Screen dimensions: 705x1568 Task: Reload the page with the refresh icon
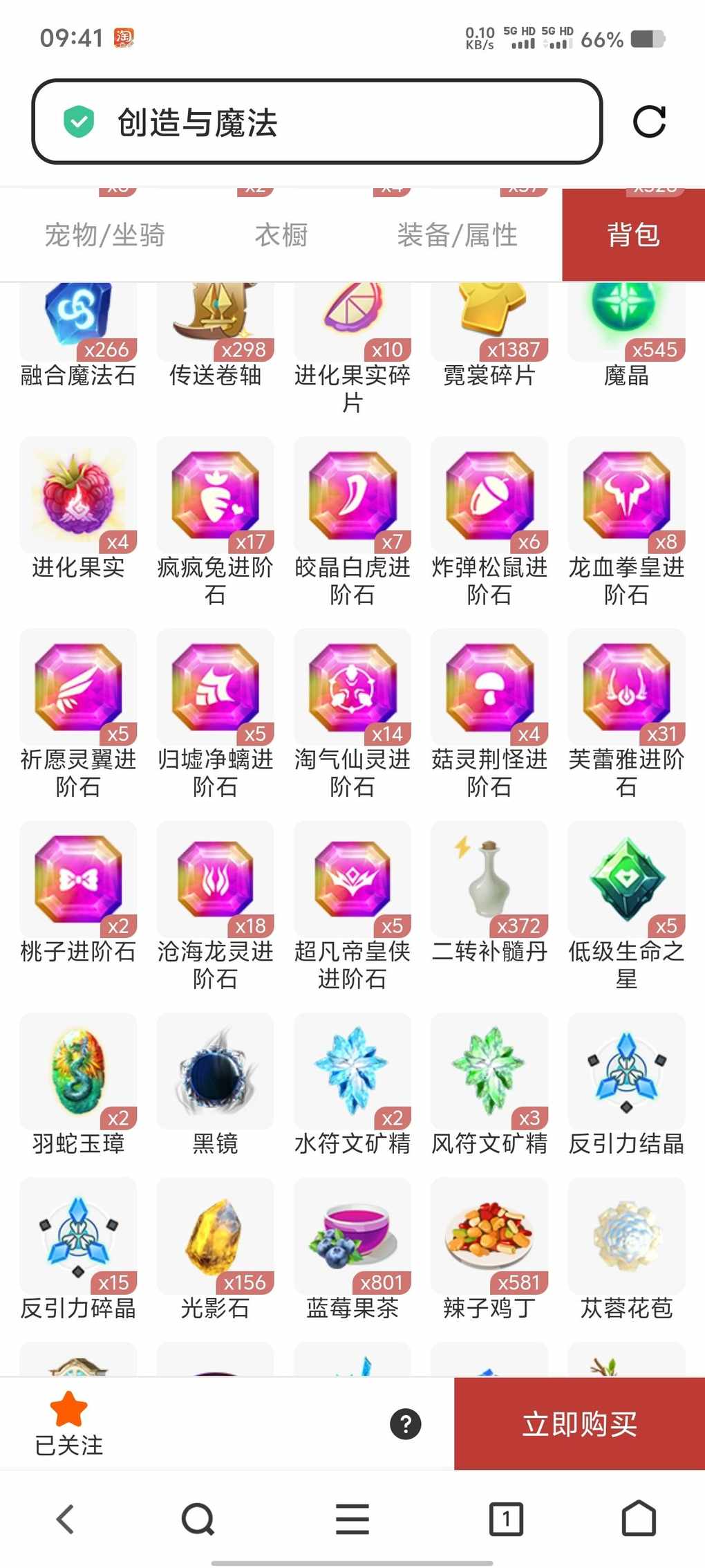649,122
